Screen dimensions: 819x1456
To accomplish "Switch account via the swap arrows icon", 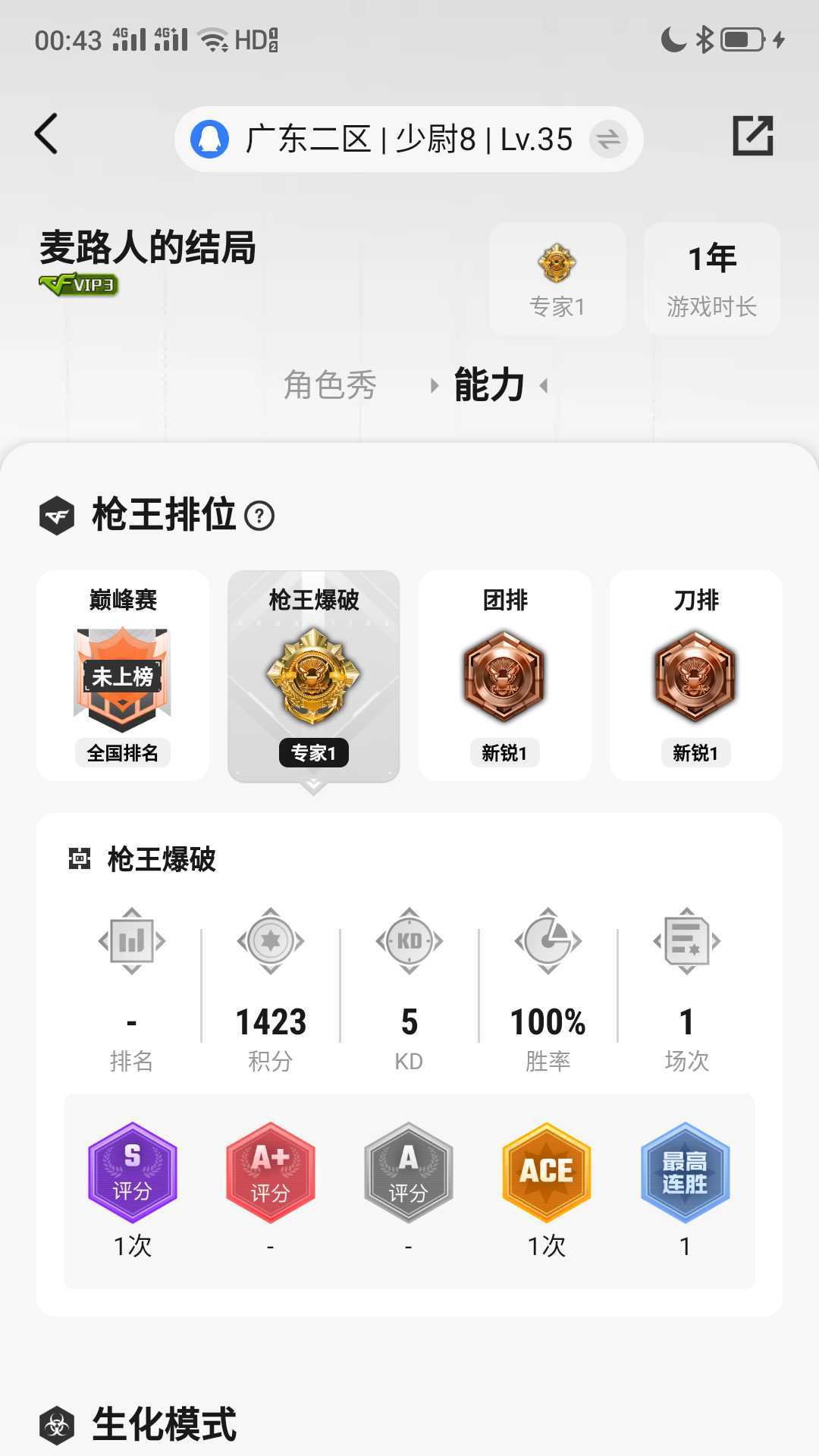I will coord(607,140).
